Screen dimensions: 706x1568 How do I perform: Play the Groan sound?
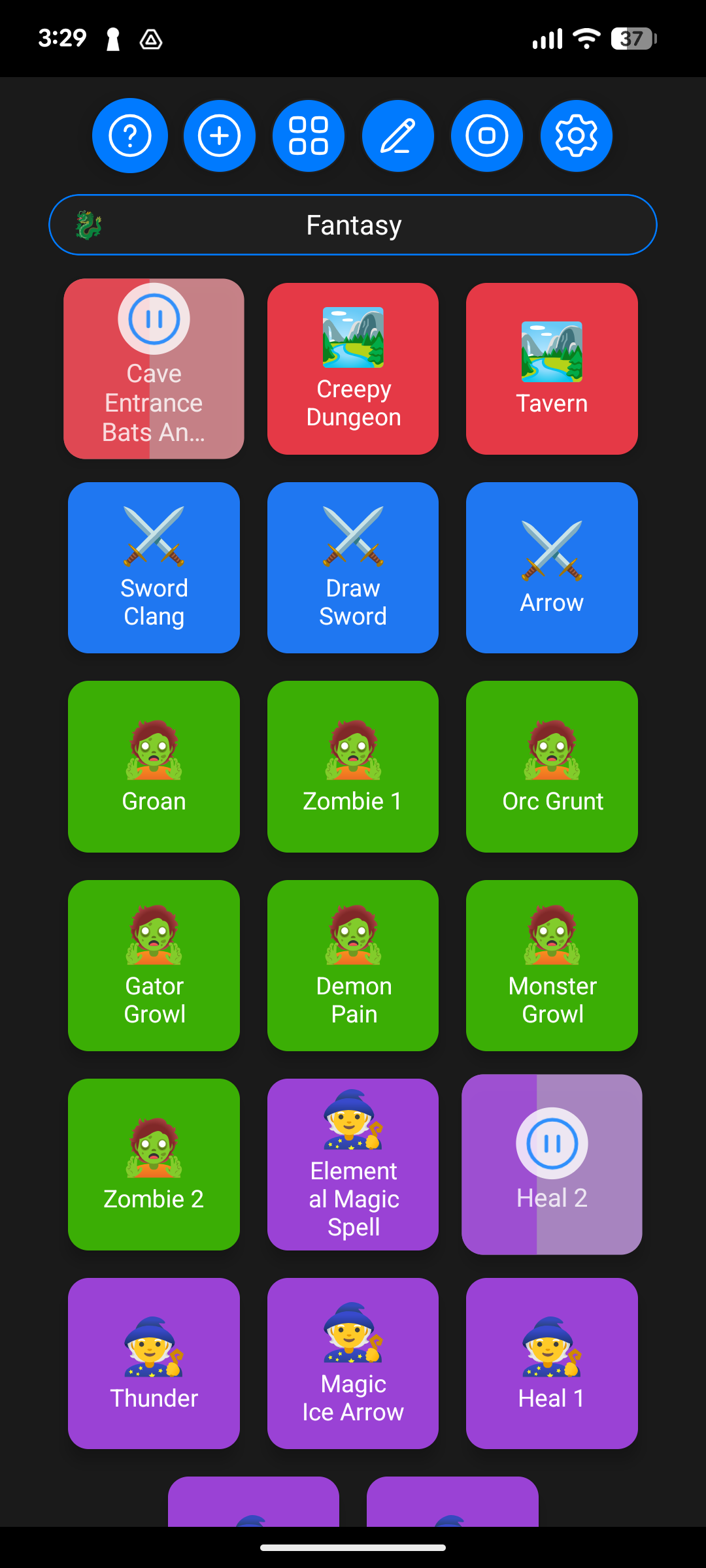point(154,766)
